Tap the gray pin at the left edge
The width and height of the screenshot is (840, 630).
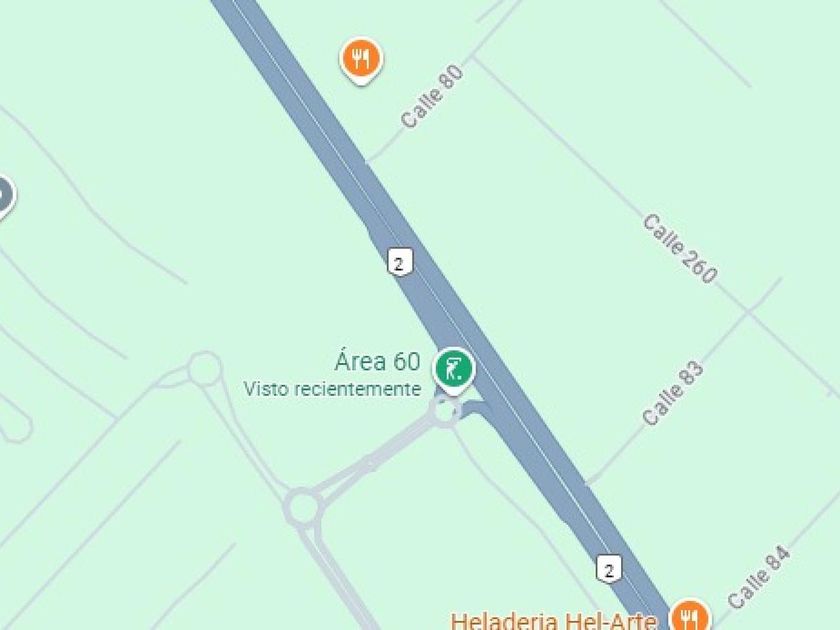pyautogui.click(x=4, y=196)
